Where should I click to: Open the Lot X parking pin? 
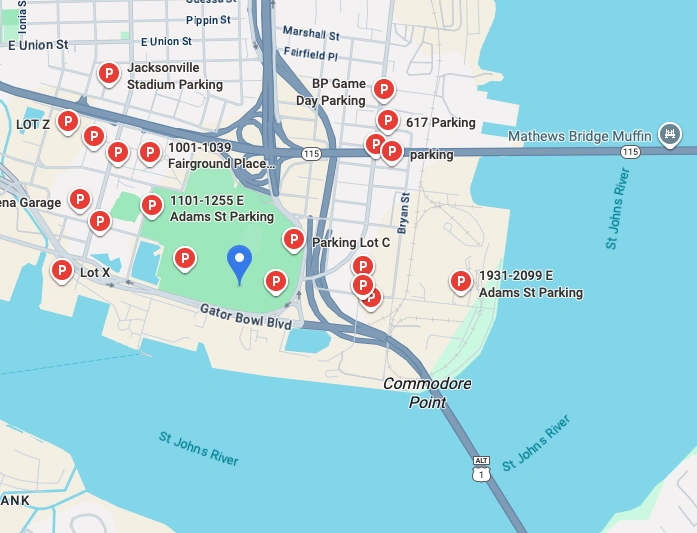[x=62, y=270]
